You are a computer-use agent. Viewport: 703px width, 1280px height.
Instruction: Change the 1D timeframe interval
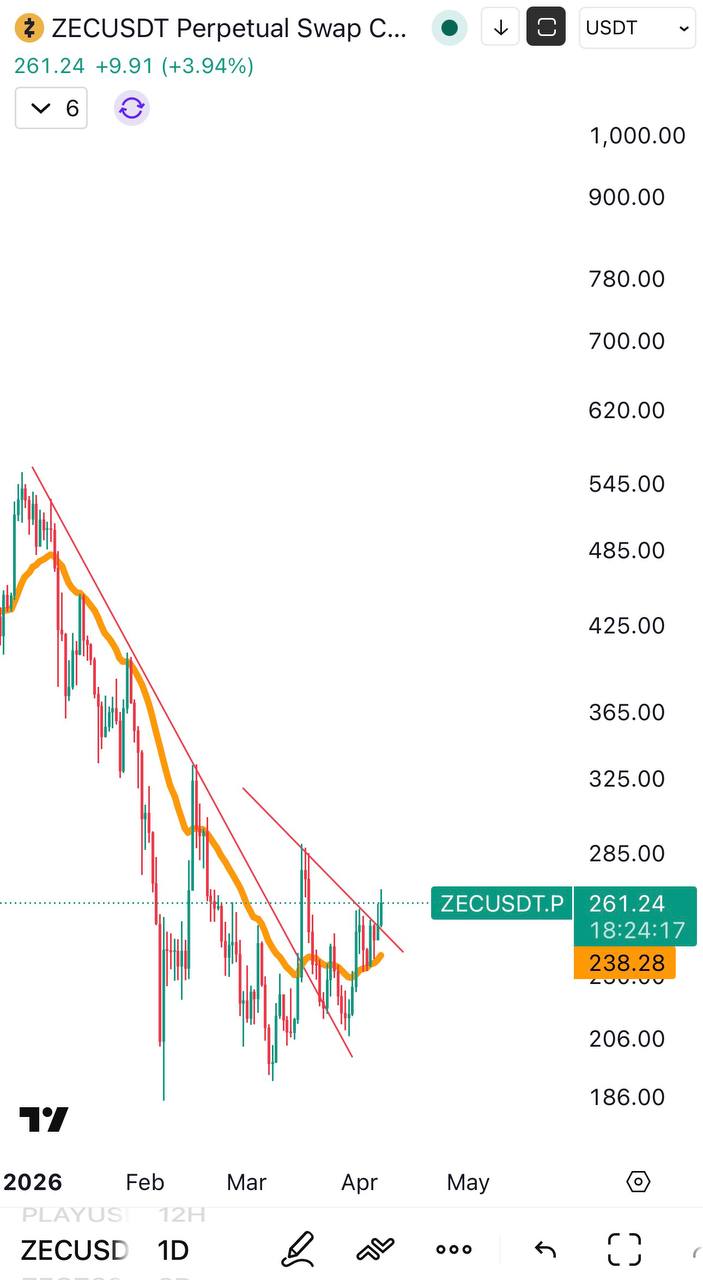[173, 1250]
